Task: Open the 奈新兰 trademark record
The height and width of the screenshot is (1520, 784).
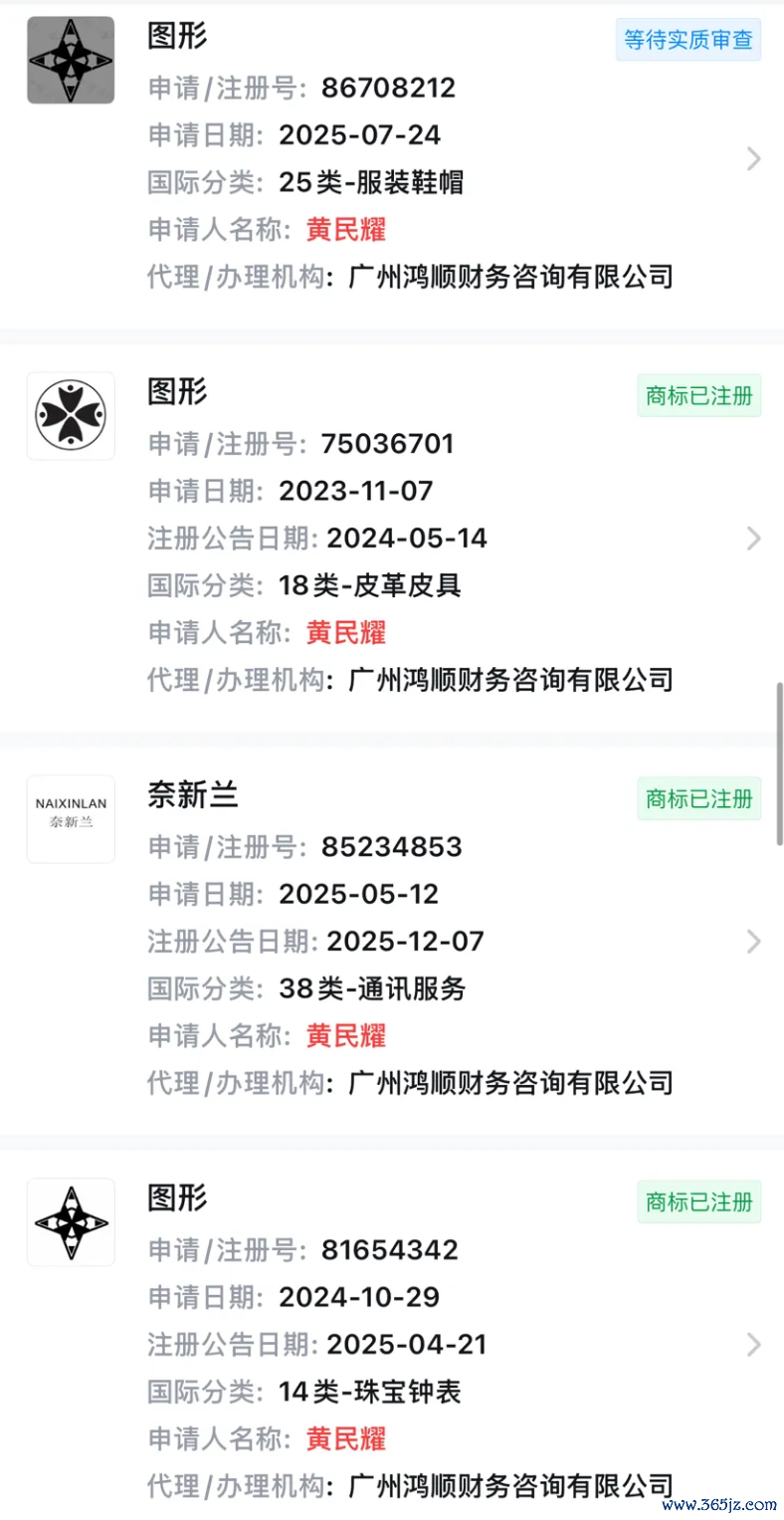Action: pyautogui.click(x=392, y=941)
